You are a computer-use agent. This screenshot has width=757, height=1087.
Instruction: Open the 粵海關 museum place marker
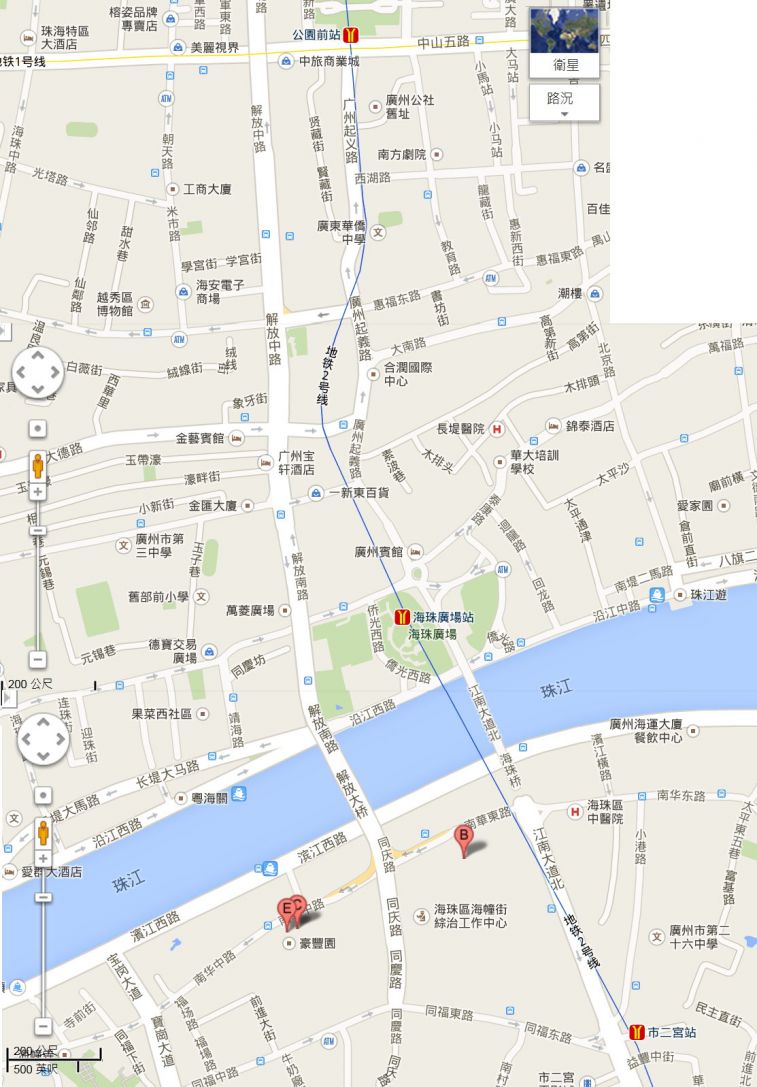click(x=239, y=796)
